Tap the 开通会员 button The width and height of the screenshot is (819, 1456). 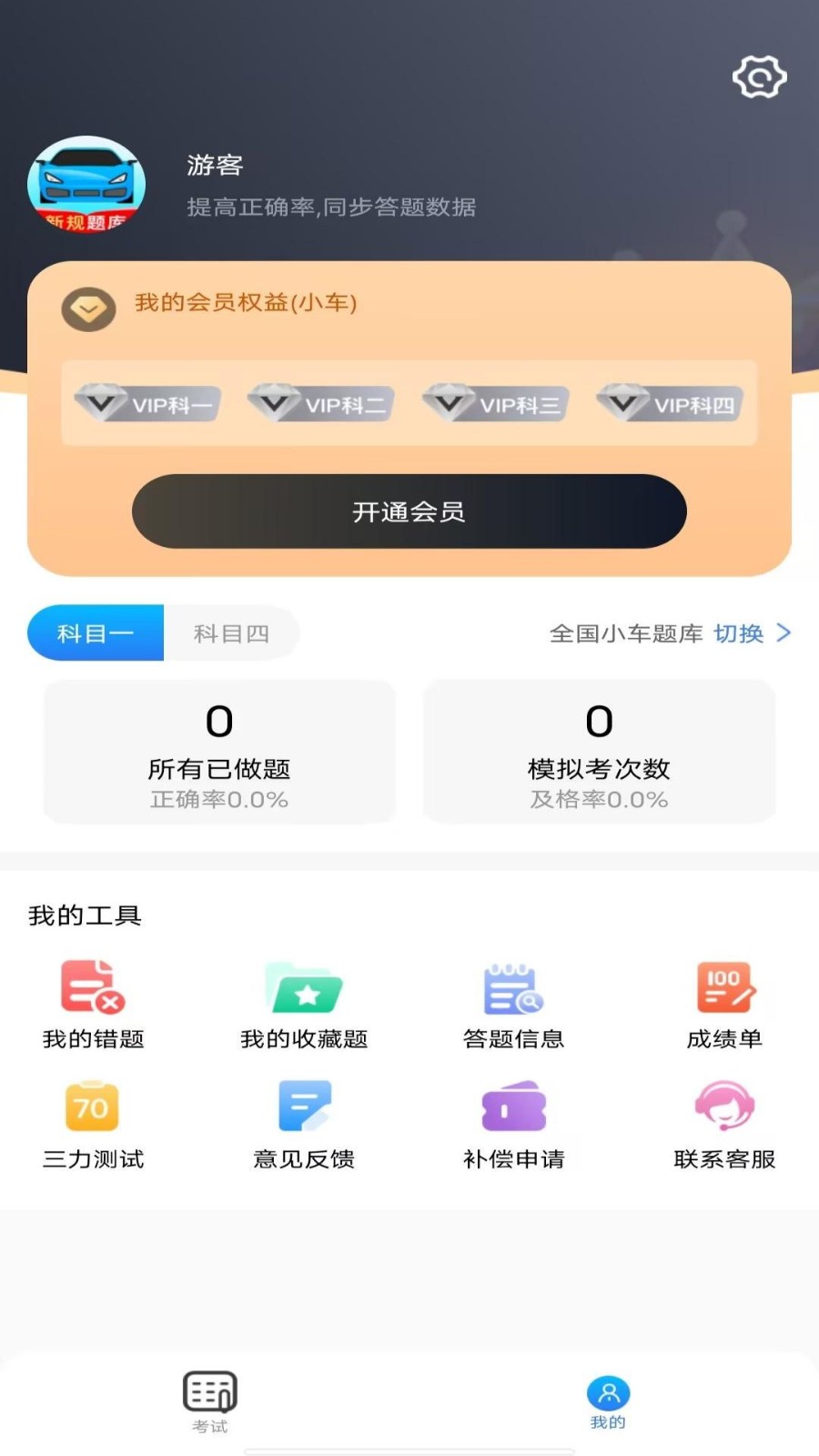(409, 511)
